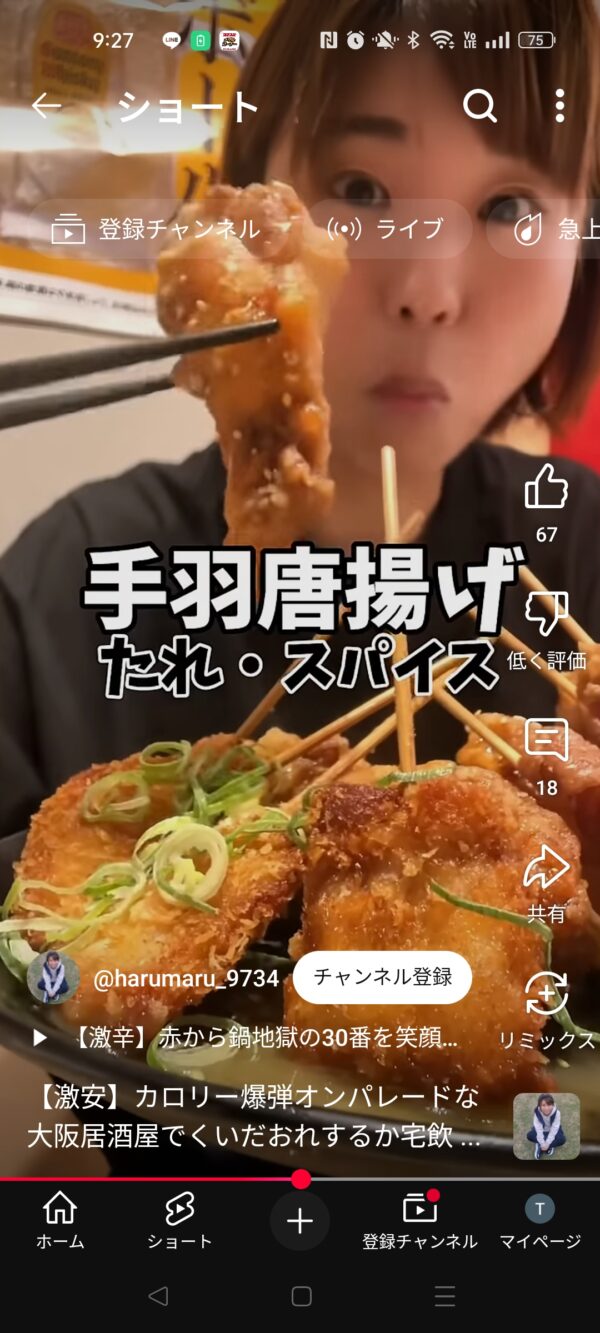Tap the system recent apps button
Screen dimensions: 600x1333
(445, 1297)
